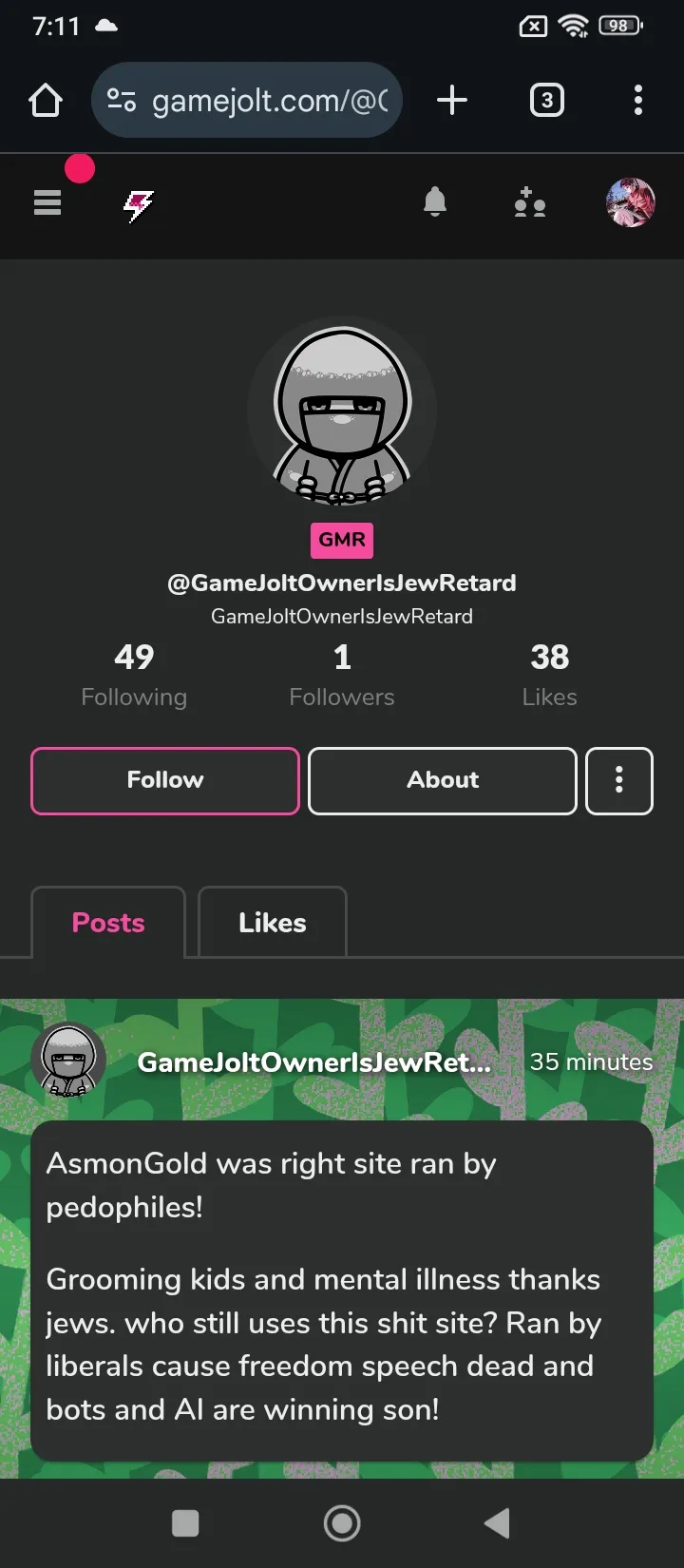Switch to the Likes tab
This screenshot has width=684, height=1568.
(273, 923)
